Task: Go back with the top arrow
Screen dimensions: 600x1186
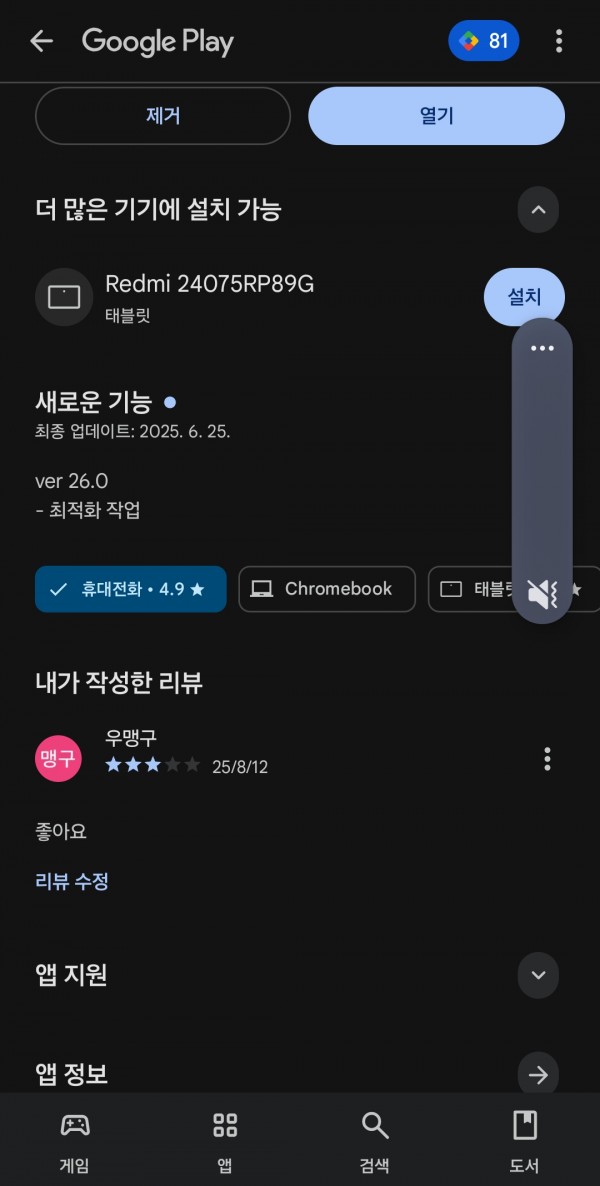Action: tap(42, 41)
